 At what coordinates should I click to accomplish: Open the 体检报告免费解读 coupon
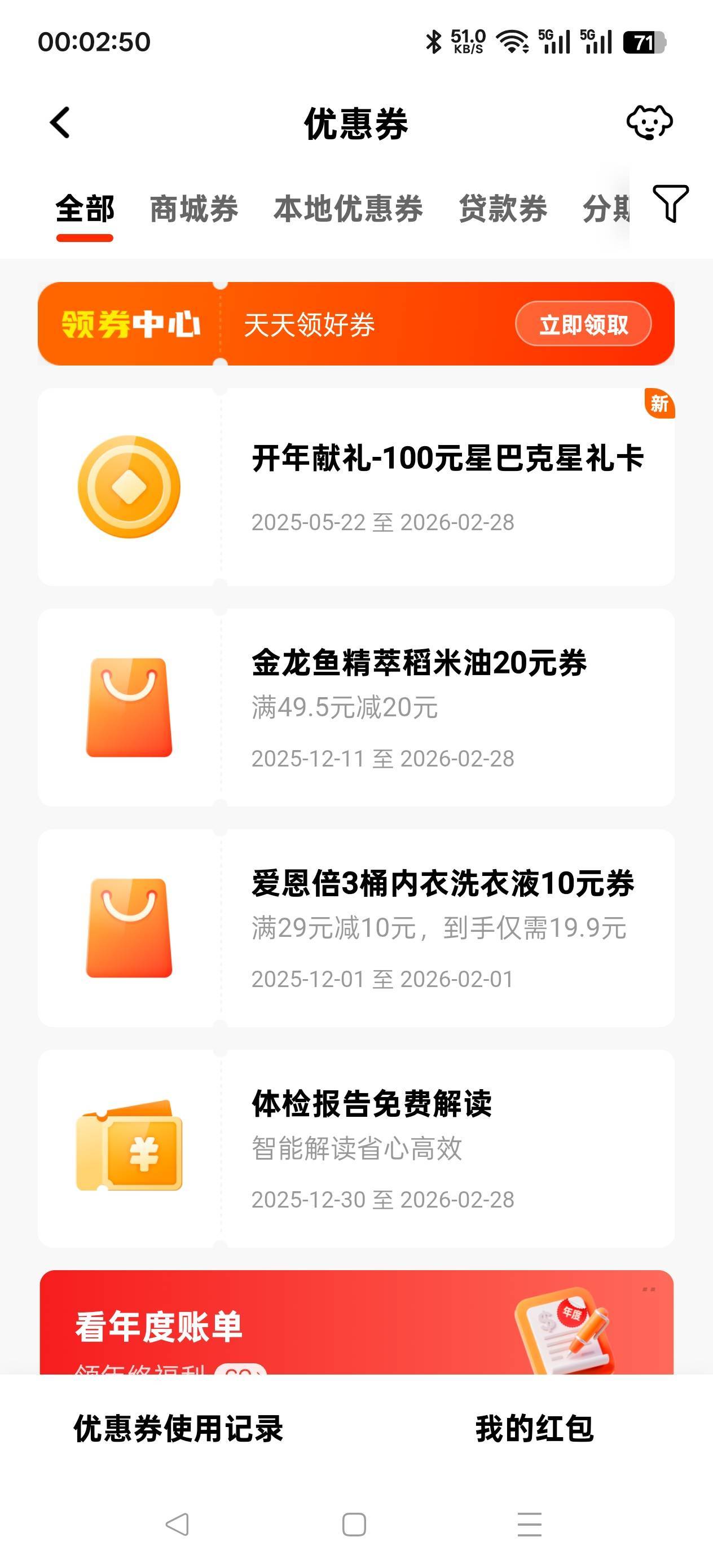[x=447, y=1148]
